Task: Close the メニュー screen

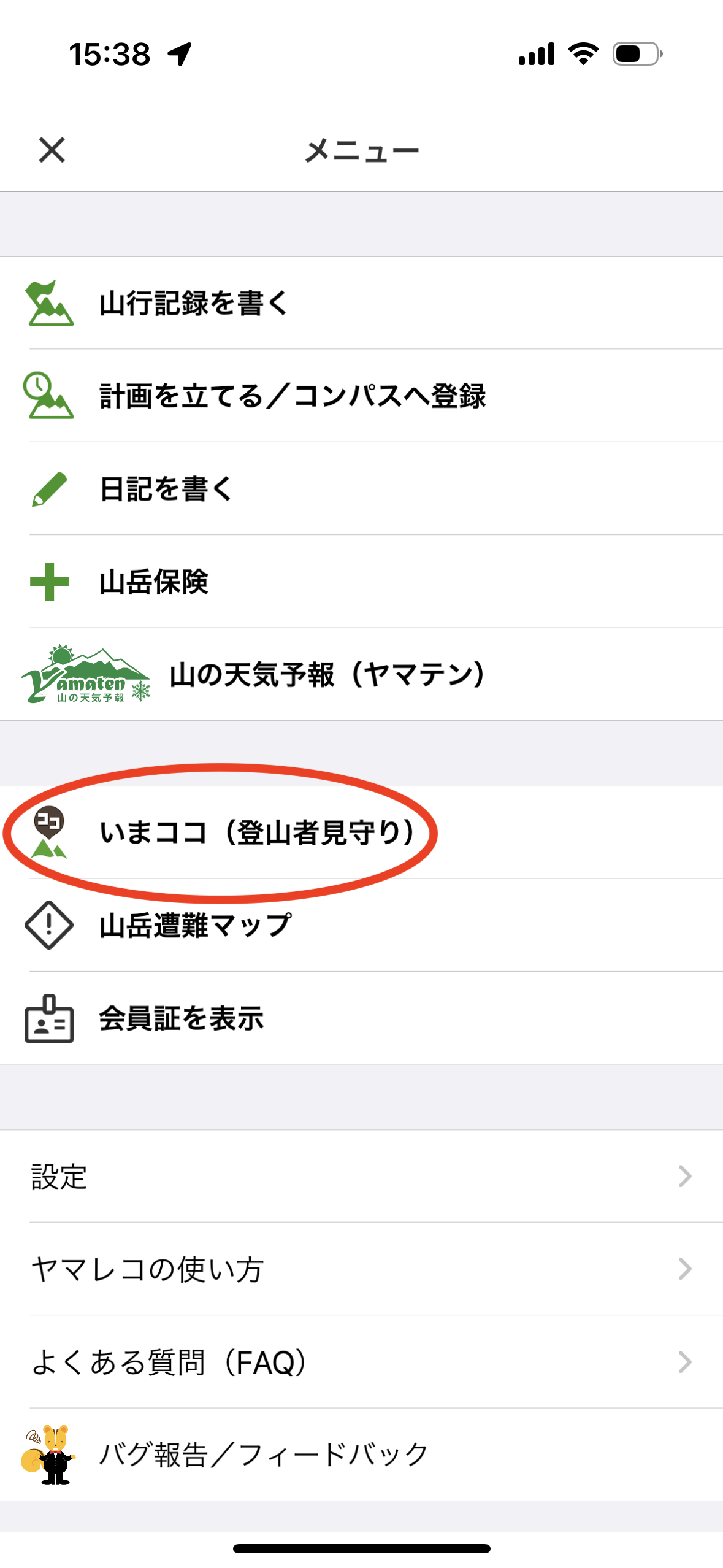Action: pyautogui.click(x=52, y=150)
